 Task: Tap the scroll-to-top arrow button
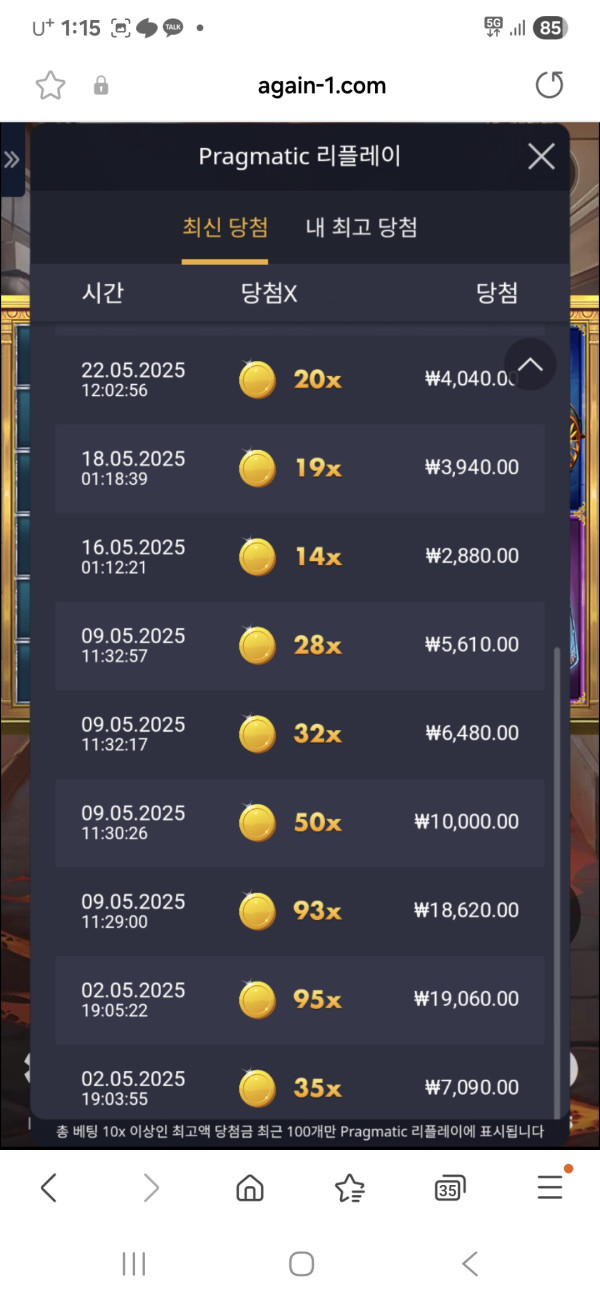[x=530, y=365]
